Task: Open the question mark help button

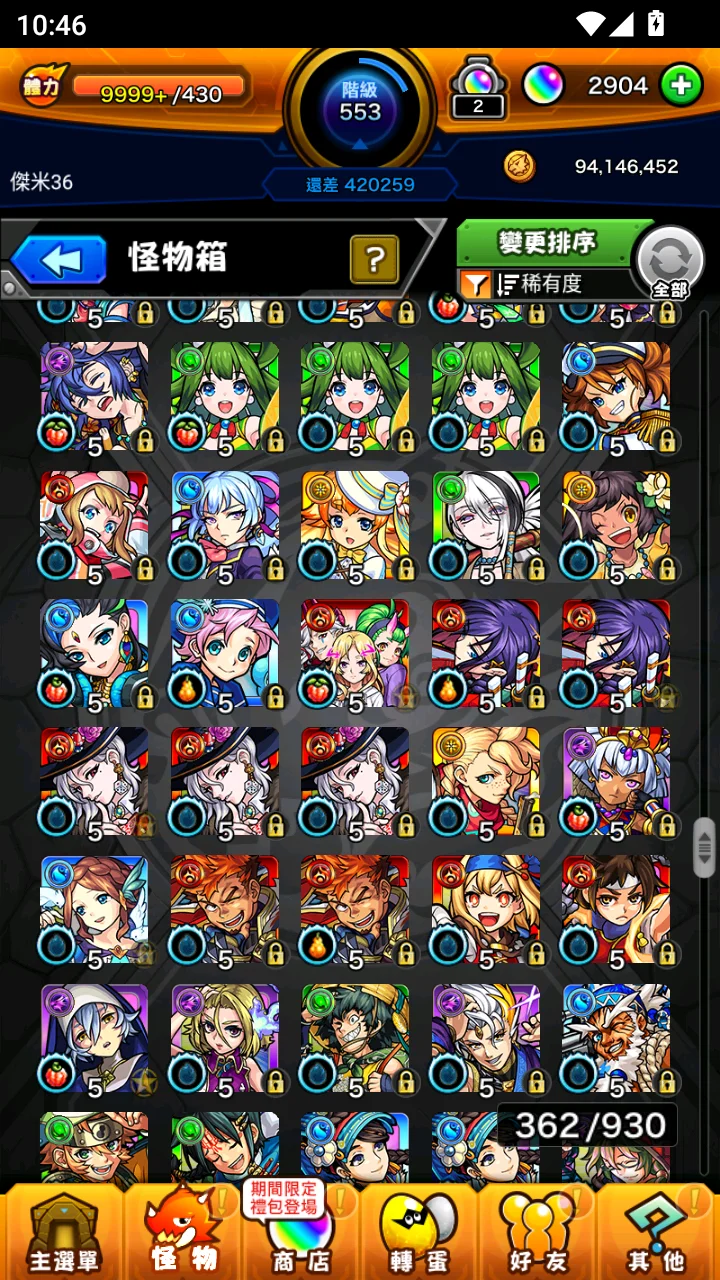Action: point(375,260)
